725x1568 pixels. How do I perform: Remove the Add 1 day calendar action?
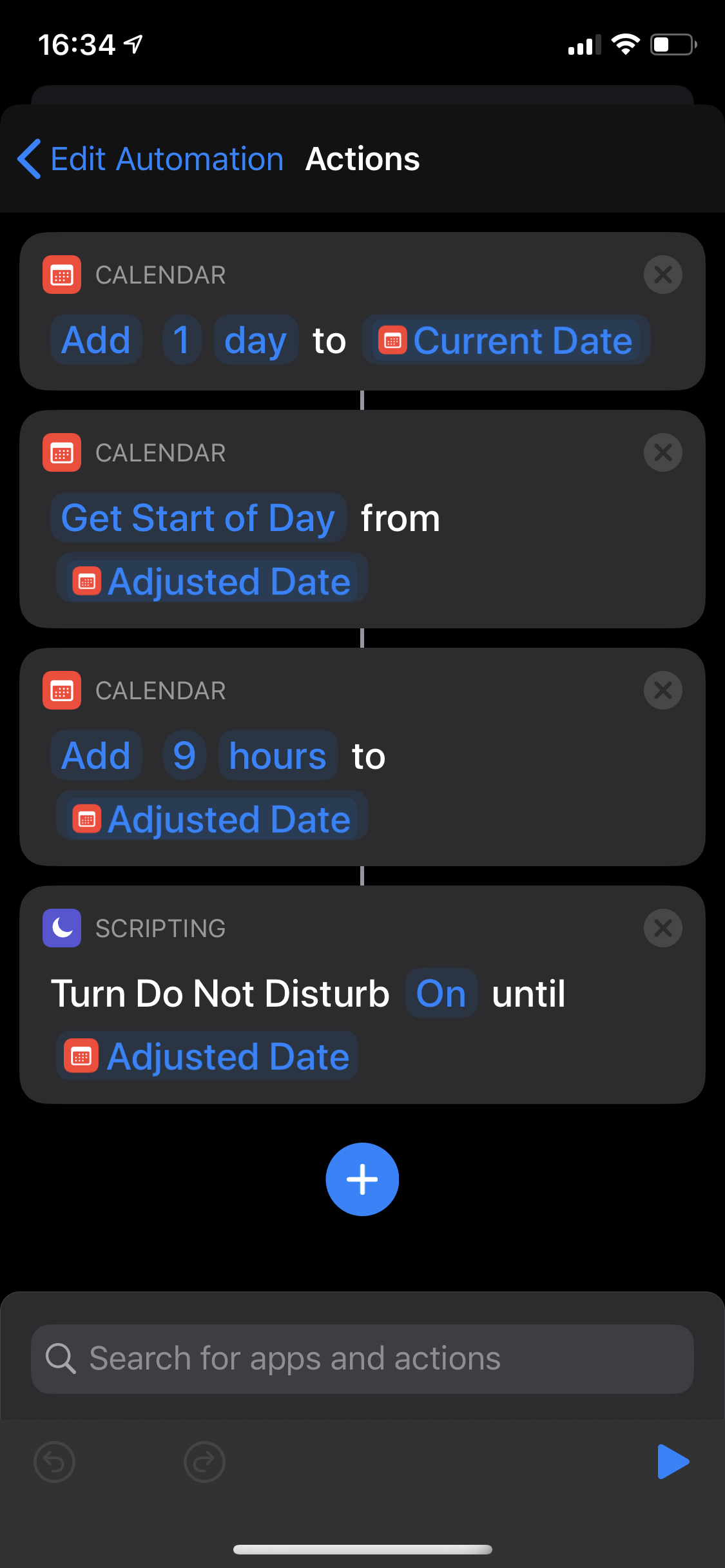[x=662, y=275]
